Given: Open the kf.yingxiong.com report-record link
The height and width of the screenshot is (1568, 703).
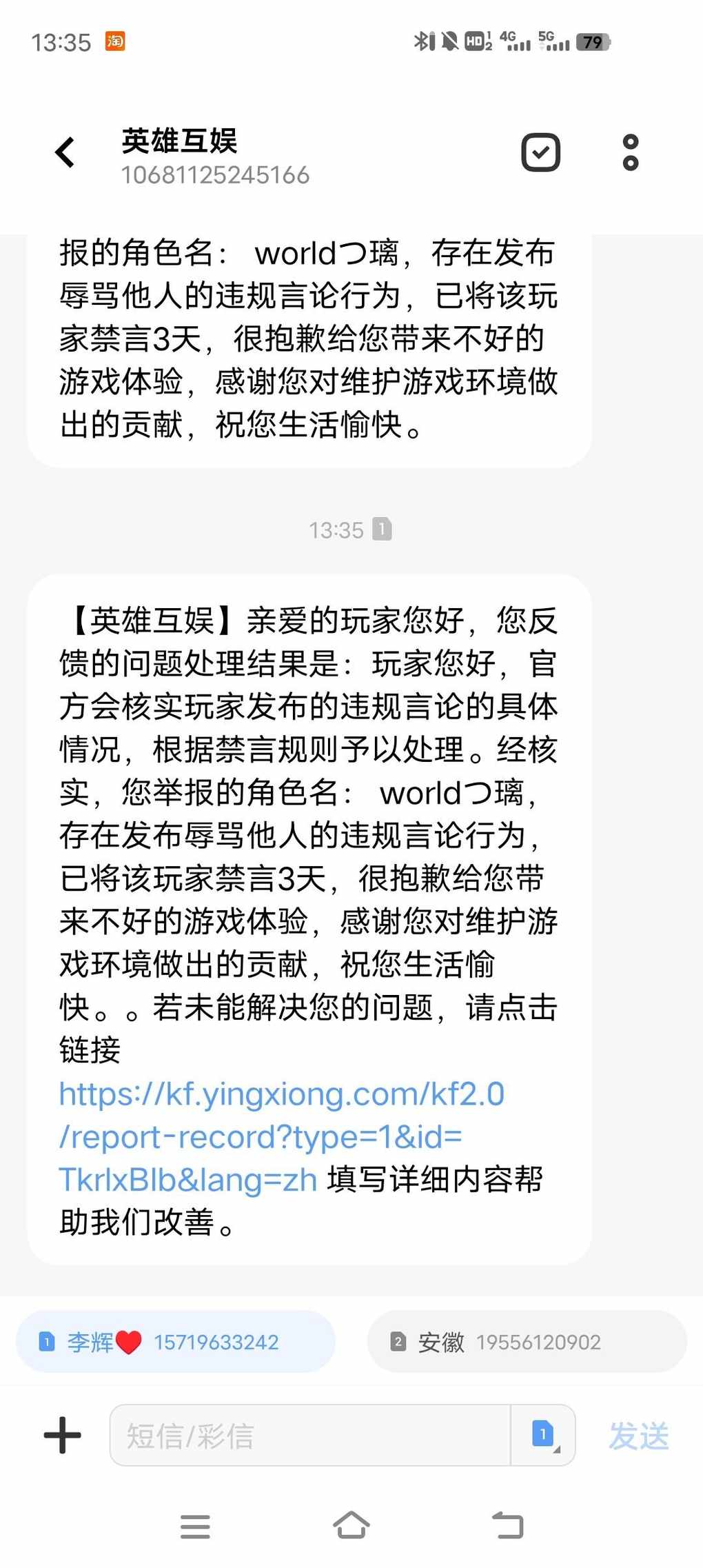Looking at the screenshot, I should point(282,1136).
